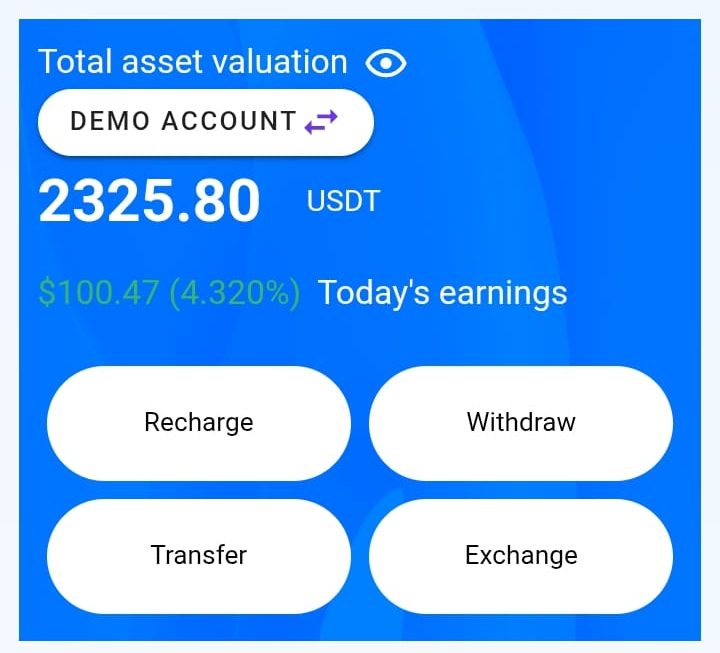Go to Exchange
Image resolution: width=720 pixels, height=653 pixels.
521,556
